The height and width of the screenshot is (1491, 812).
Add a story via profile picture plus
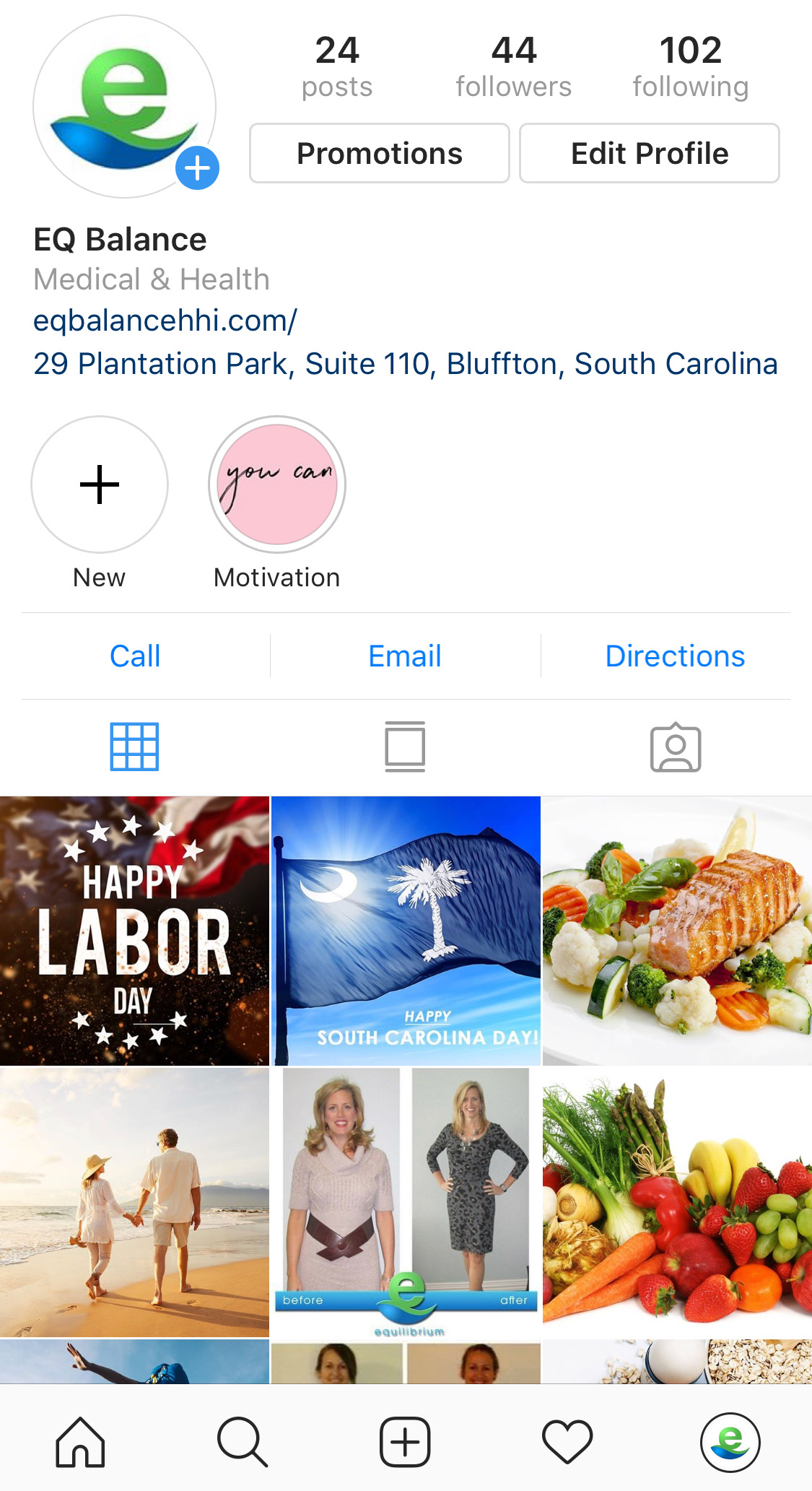pos(197,168)
